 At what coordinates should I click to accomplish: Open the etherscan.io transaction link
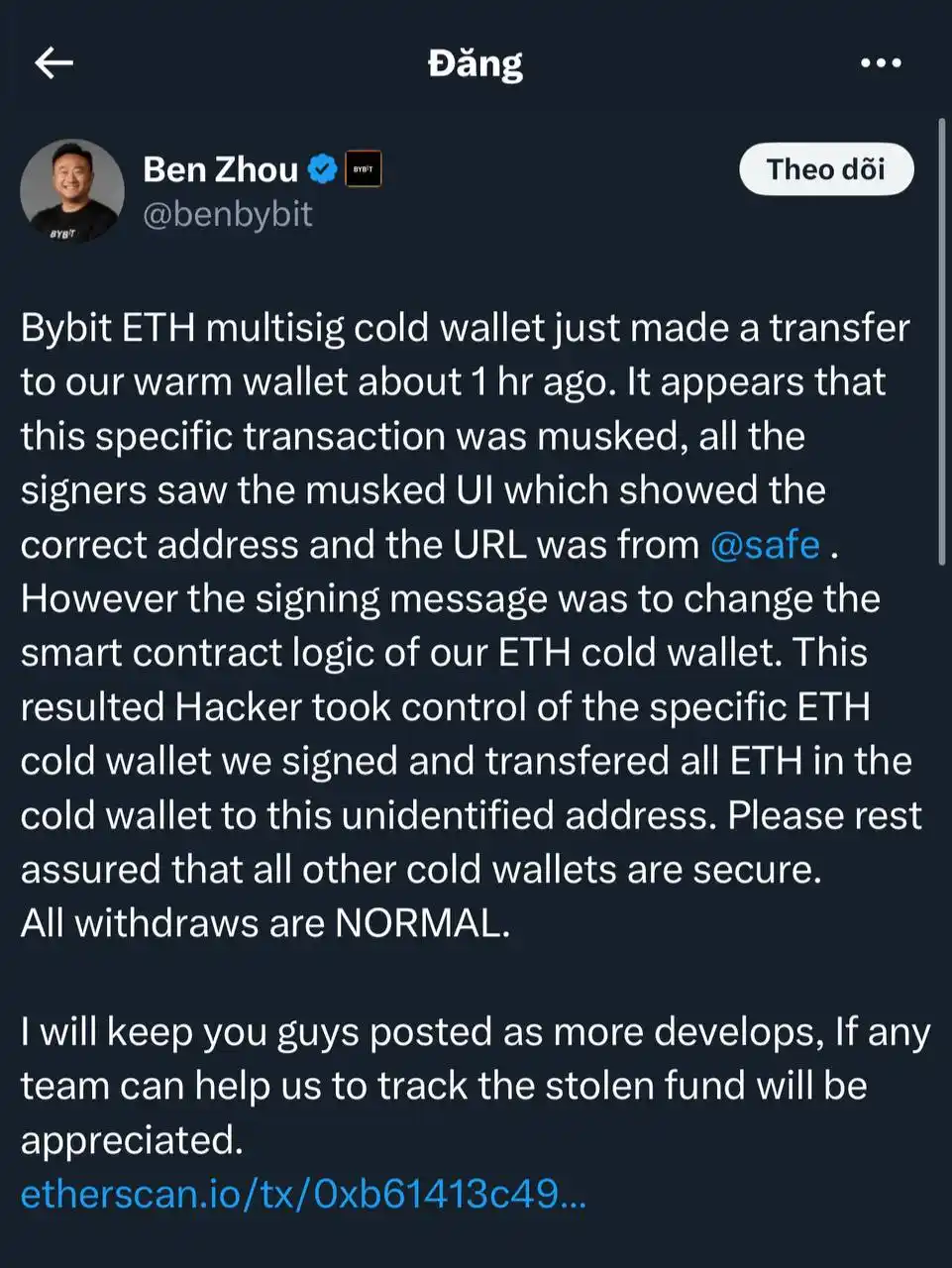click(x=303, y=1194)
